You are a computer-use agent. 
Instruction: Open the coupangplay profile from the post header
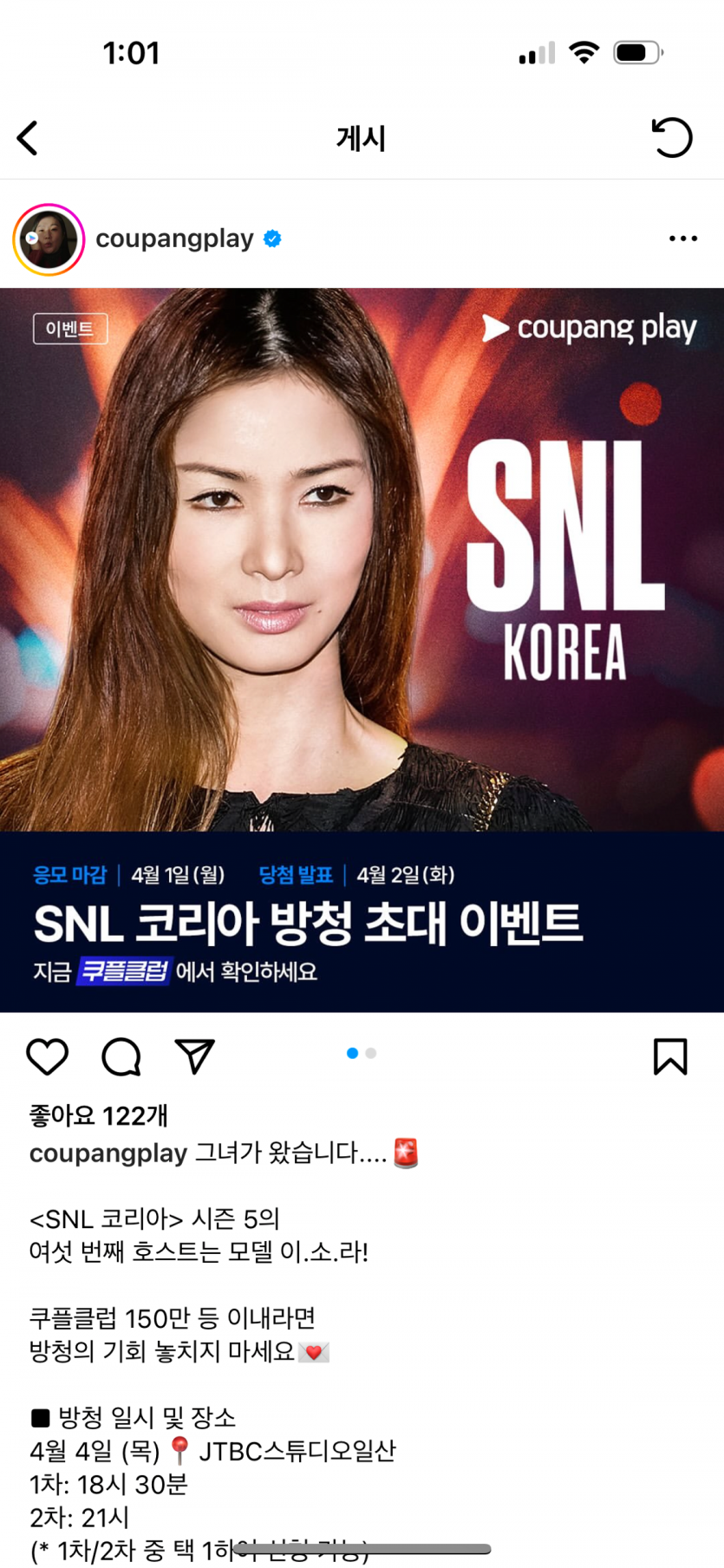point(174,238)
